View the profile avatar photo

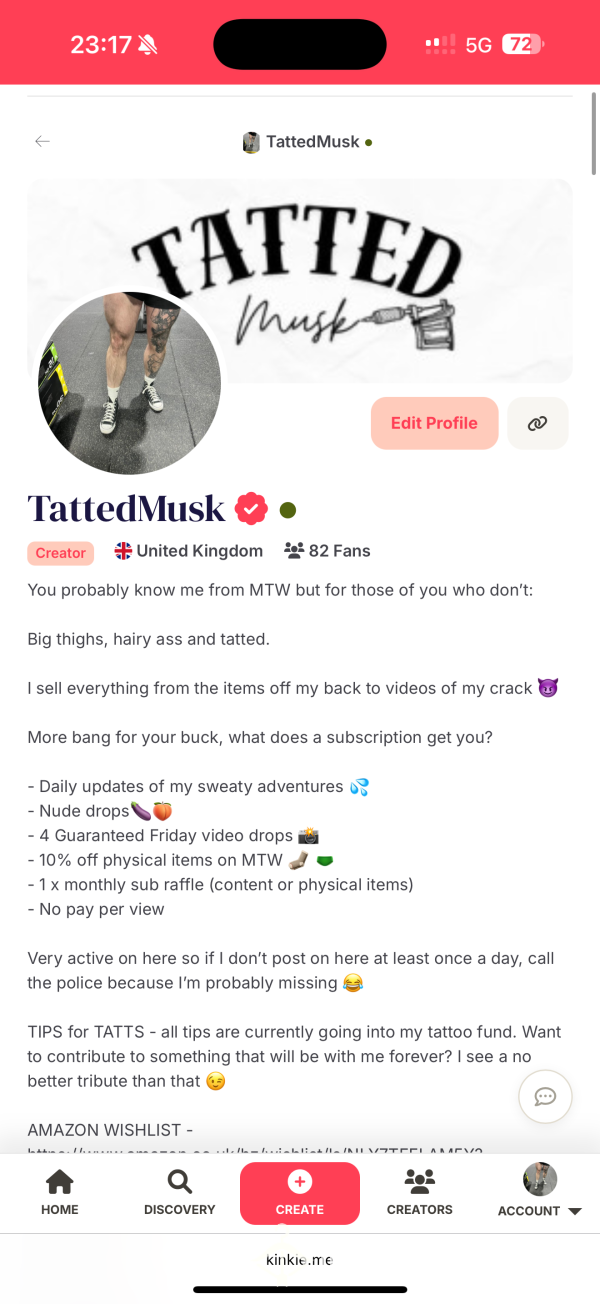(130, 383)
